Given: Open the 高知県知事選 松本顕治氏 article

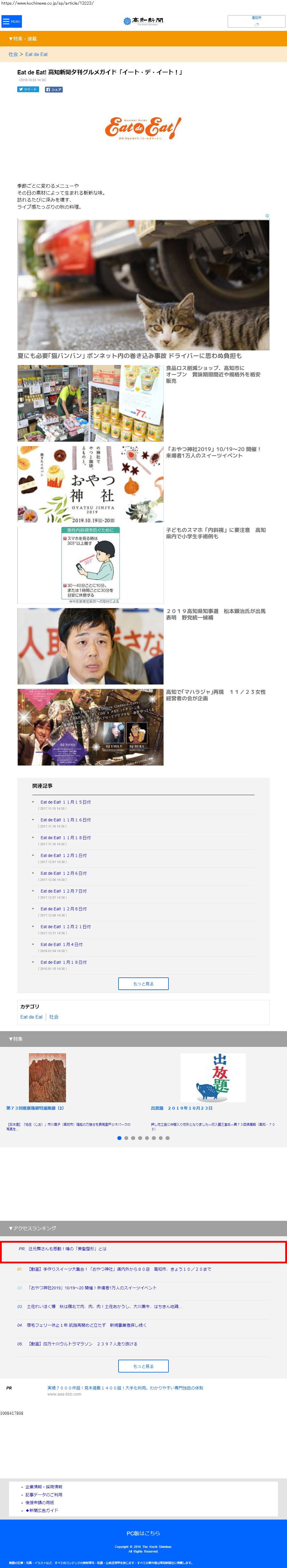Looking at the screenshot, I should [216, 614].
